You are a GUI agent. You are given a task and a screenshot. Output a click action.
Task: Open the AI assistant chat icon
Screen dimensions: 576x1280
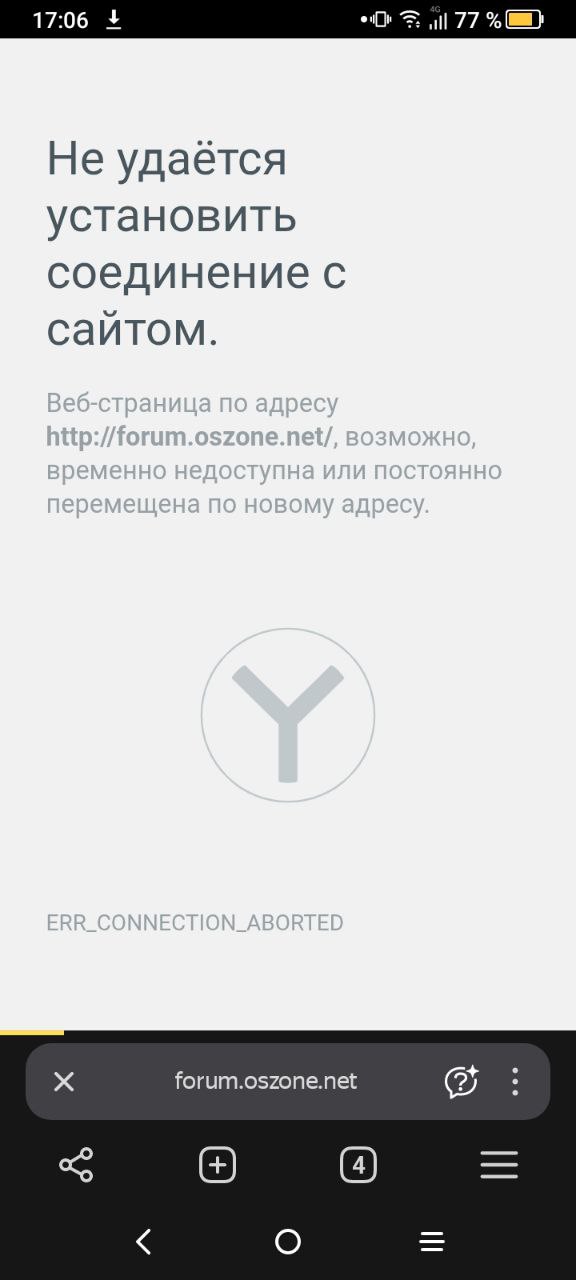click(461, 1081)
